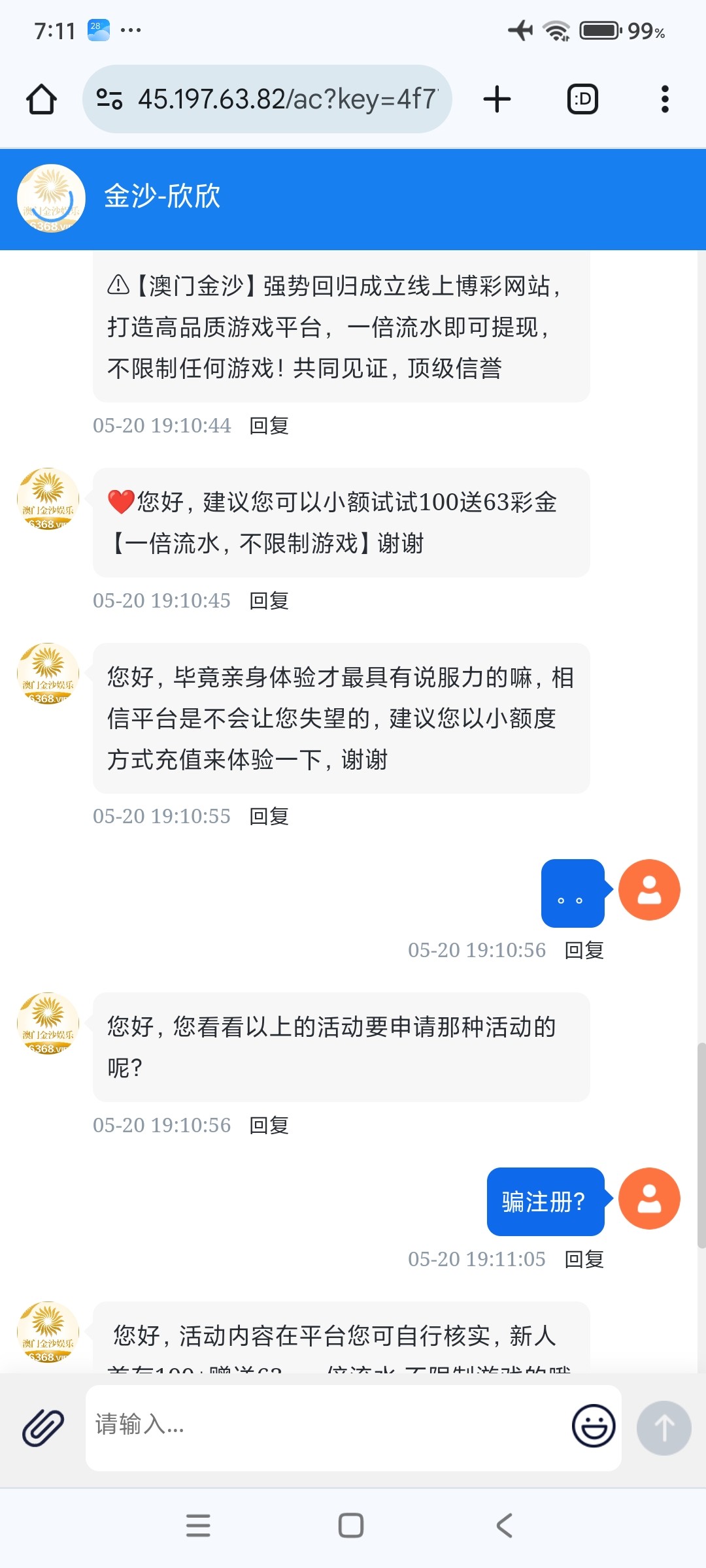This screenshot has height=1568, width=706.
Task: Reply to the 19:10:55 message
Action: [269, 817]
